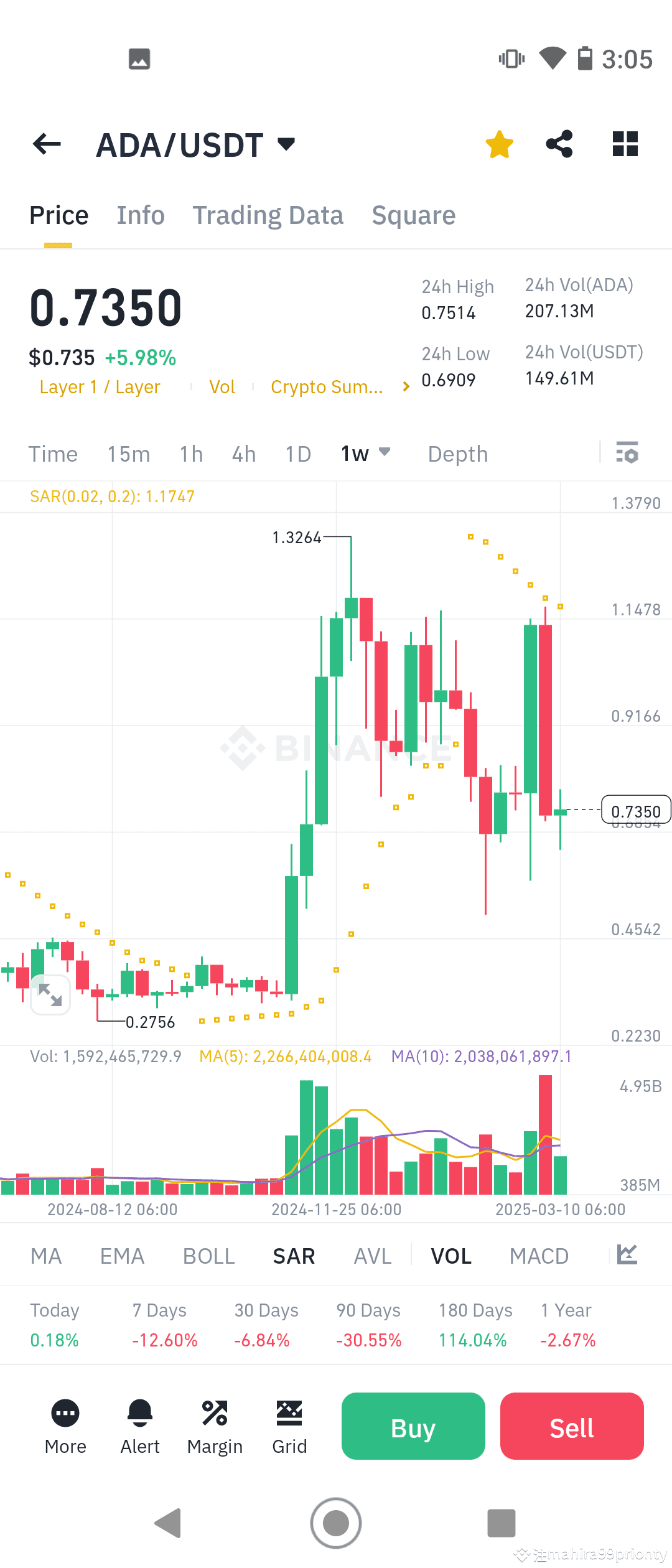This screenshot has height=1568, width=672.
Task: Open the Square tab
Action: 413,215
